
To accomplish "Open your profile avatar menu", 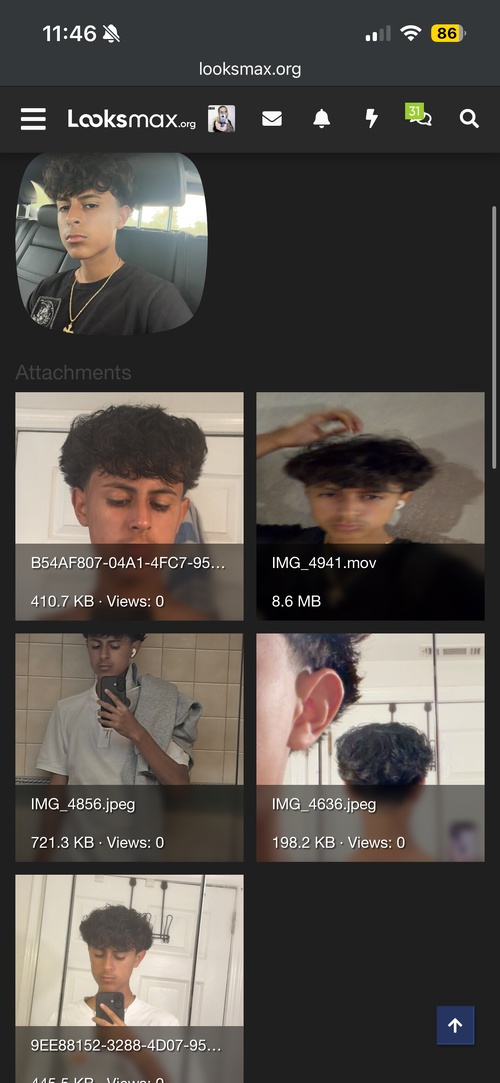I will [x=222, y=119].
